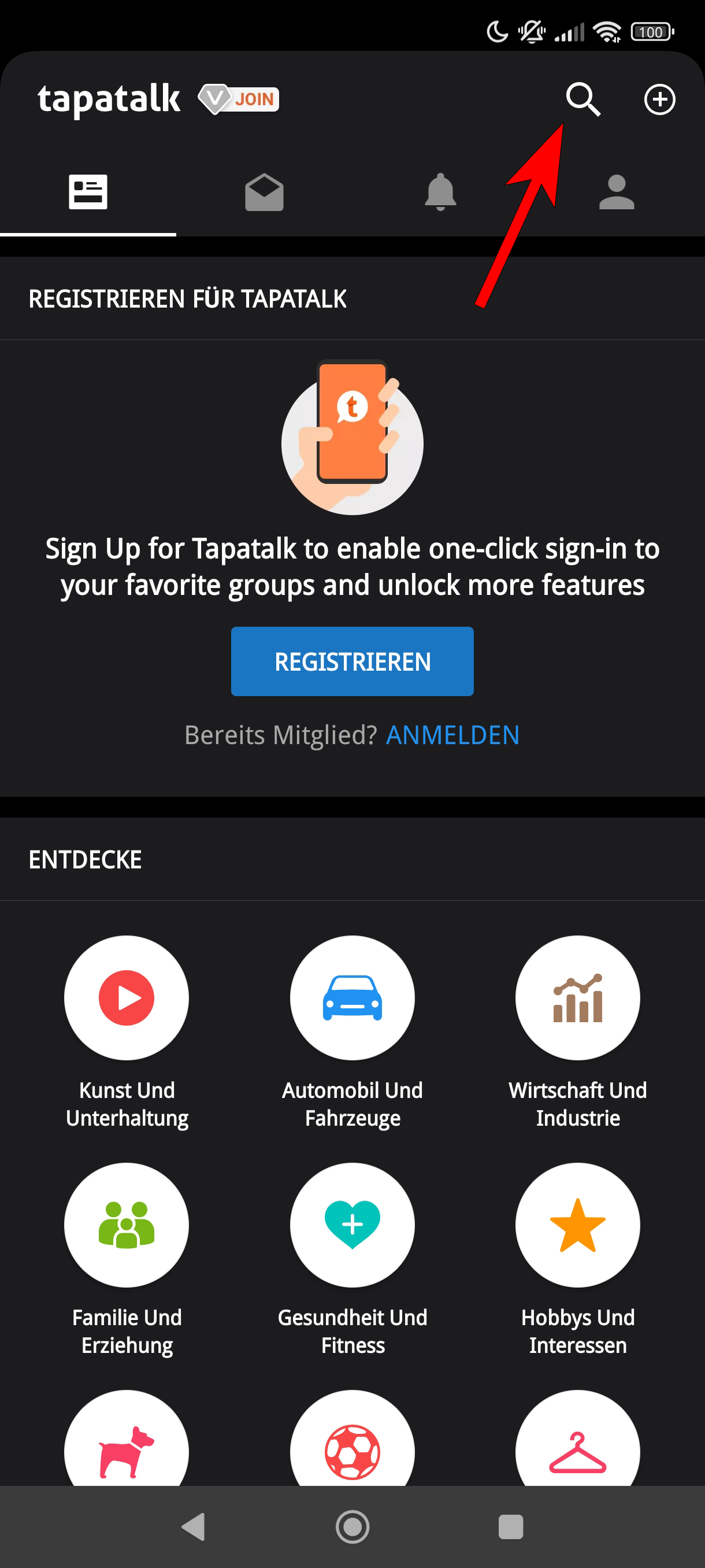Switch to the feed tab
This screenshot has height=1568, width=705.
88,193
